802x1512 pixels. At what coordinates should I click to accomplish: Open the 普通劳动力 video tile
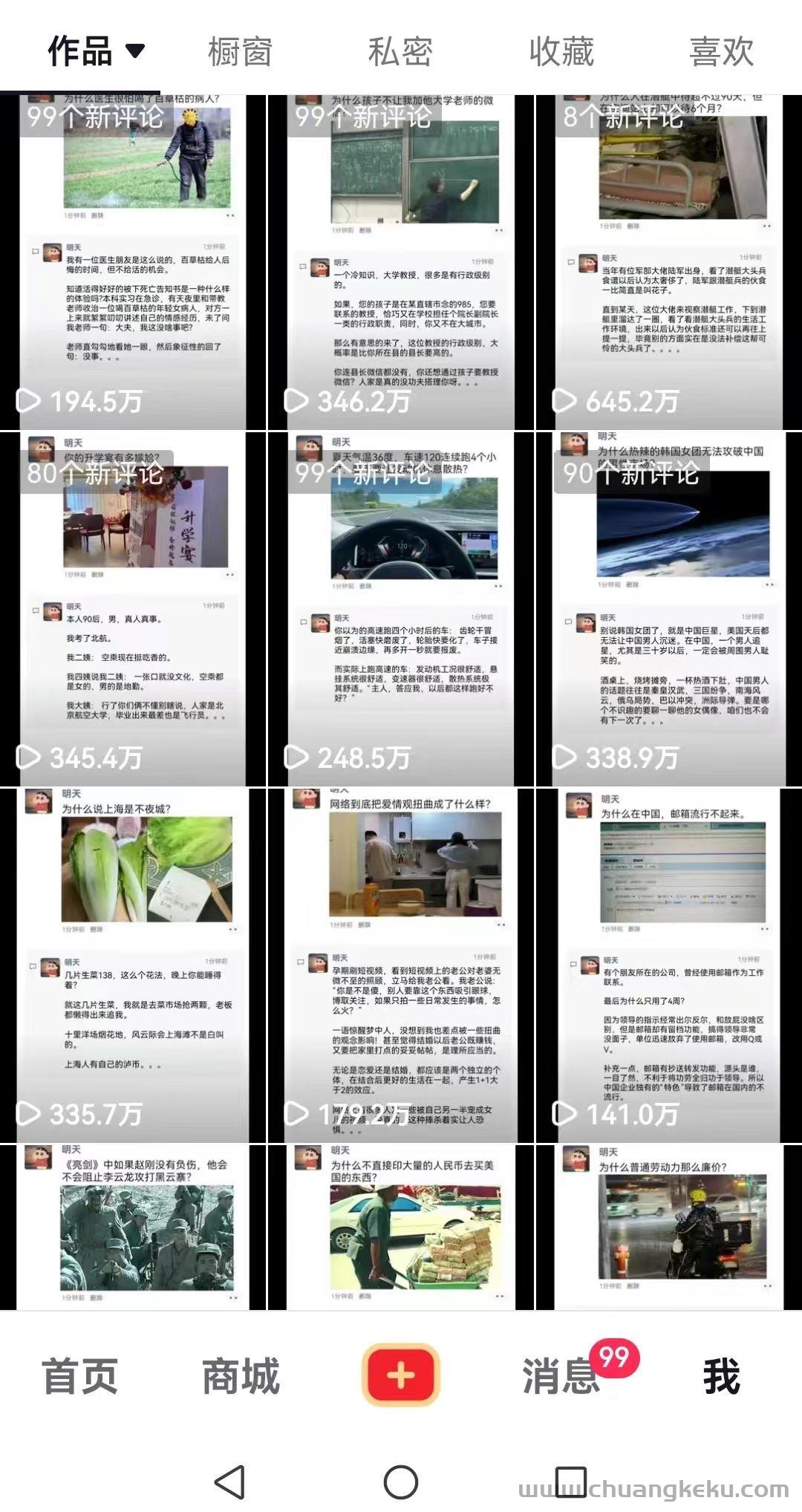[669, 1227]
